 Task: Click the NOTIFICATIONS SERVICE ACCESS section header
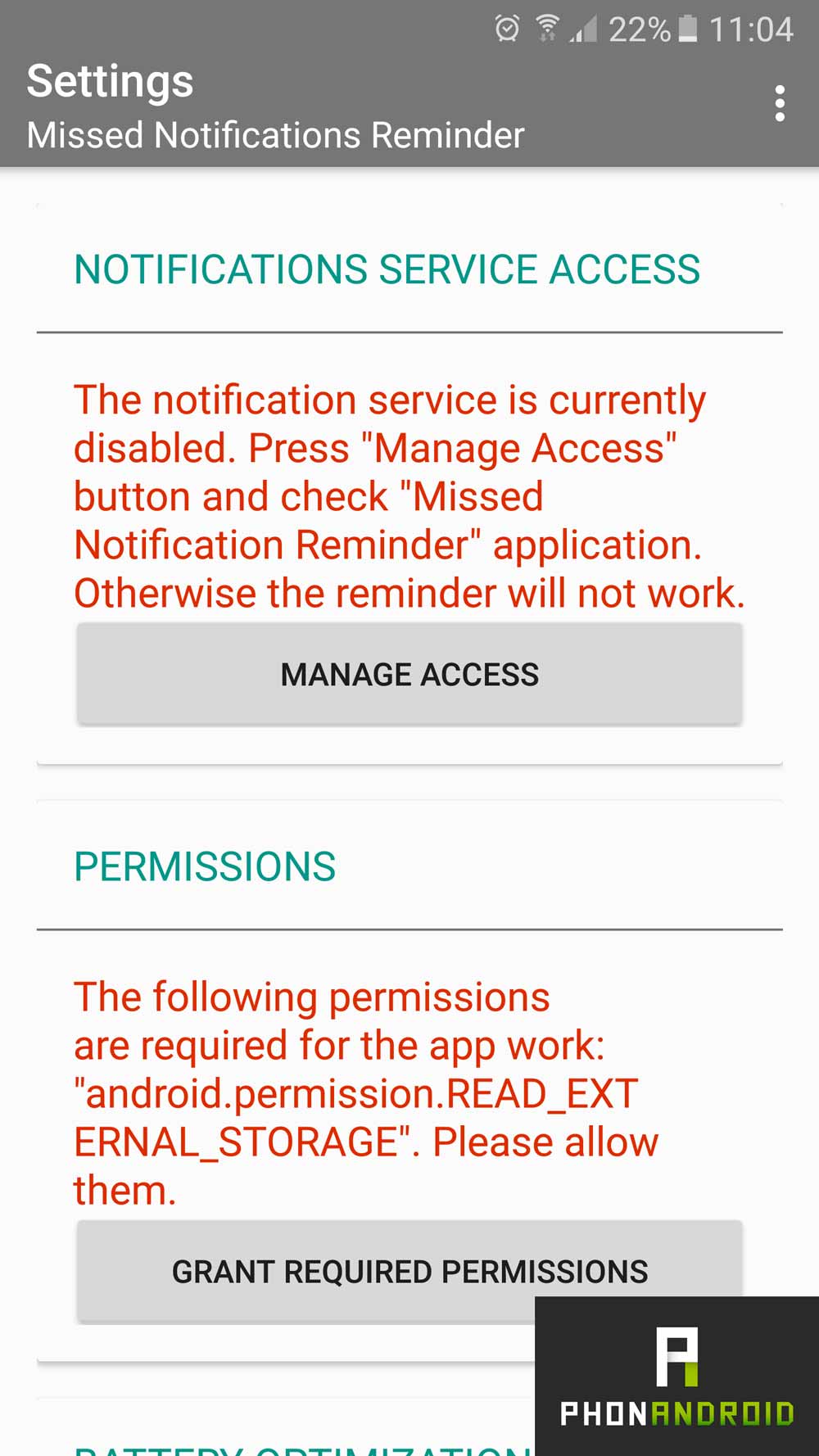pyautogui.click(x=387, y=269)
